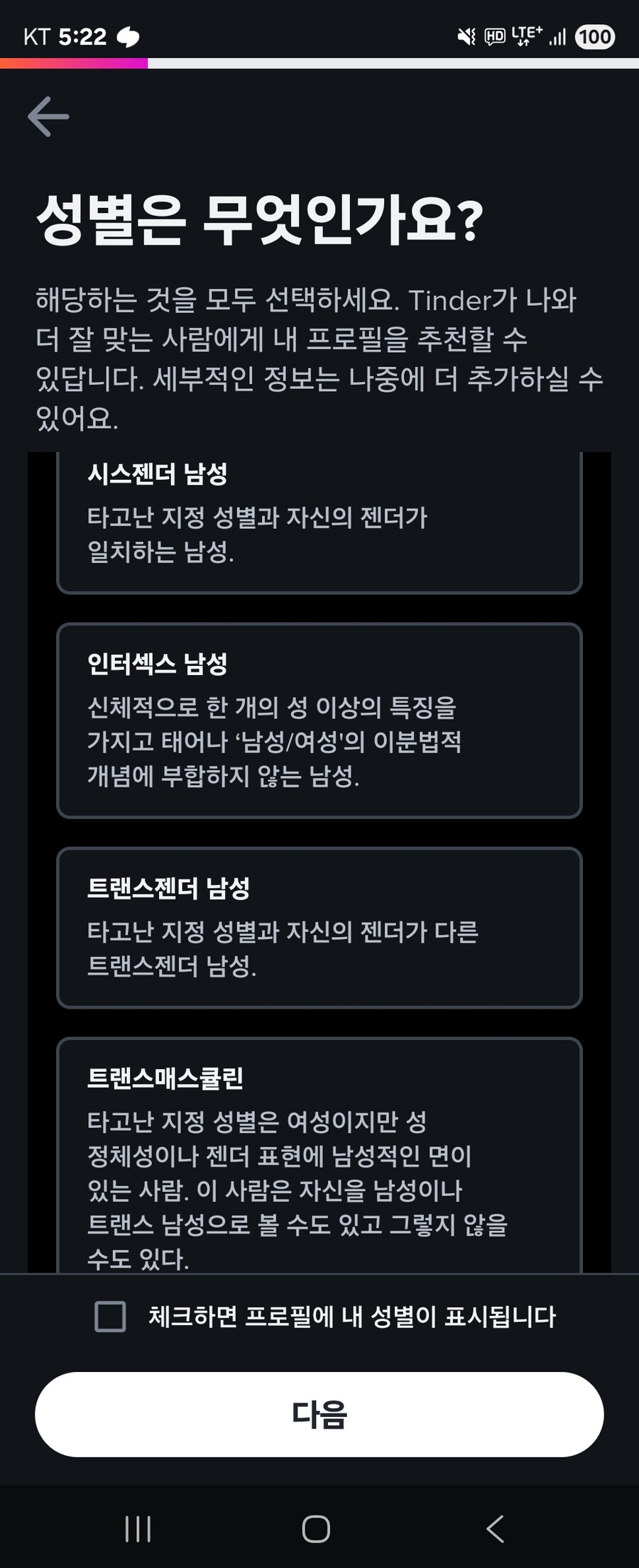639x1568 pixels.
Task: Tap the 100 battery indicator
Action: coord(595,35)
